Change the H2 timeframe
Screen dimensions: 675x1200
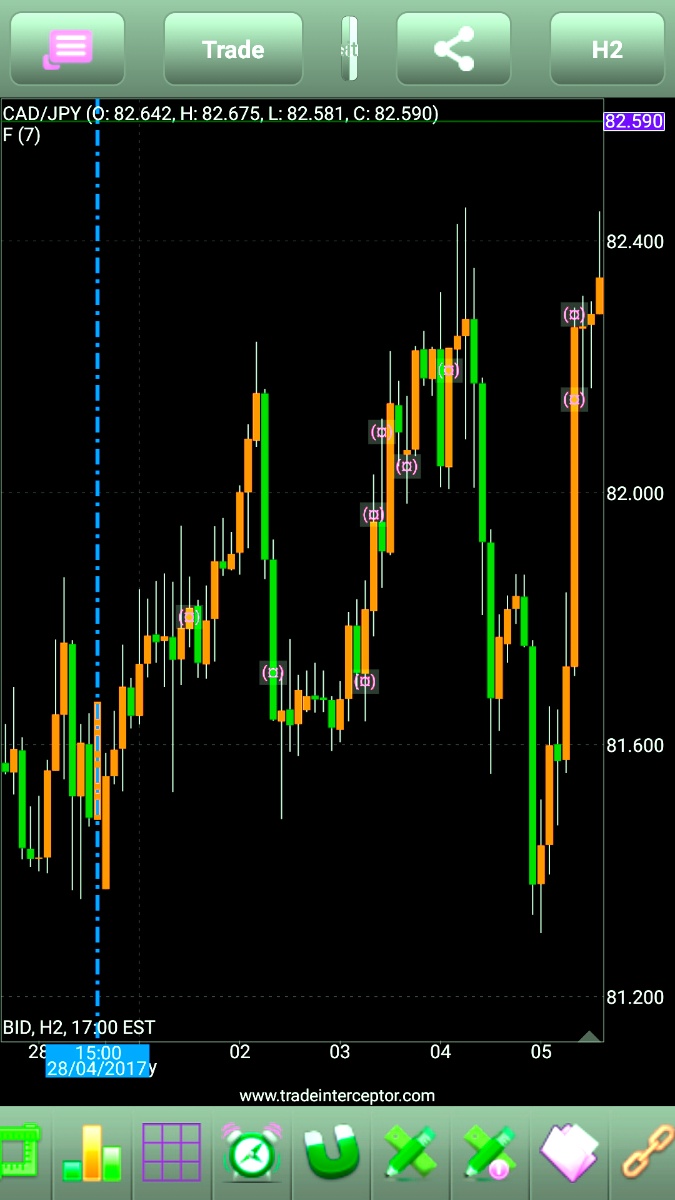[607, 49]
